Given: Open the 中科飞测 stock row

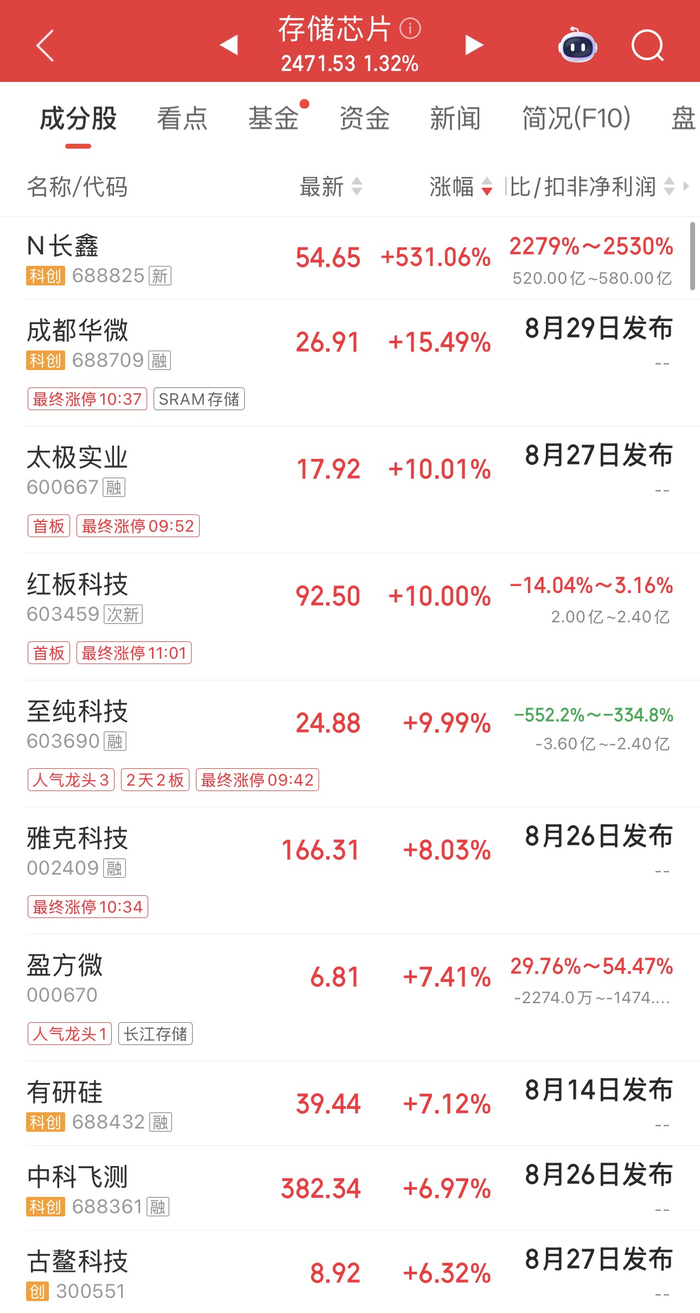Looking at the screenshot, I should [350, 1188].
